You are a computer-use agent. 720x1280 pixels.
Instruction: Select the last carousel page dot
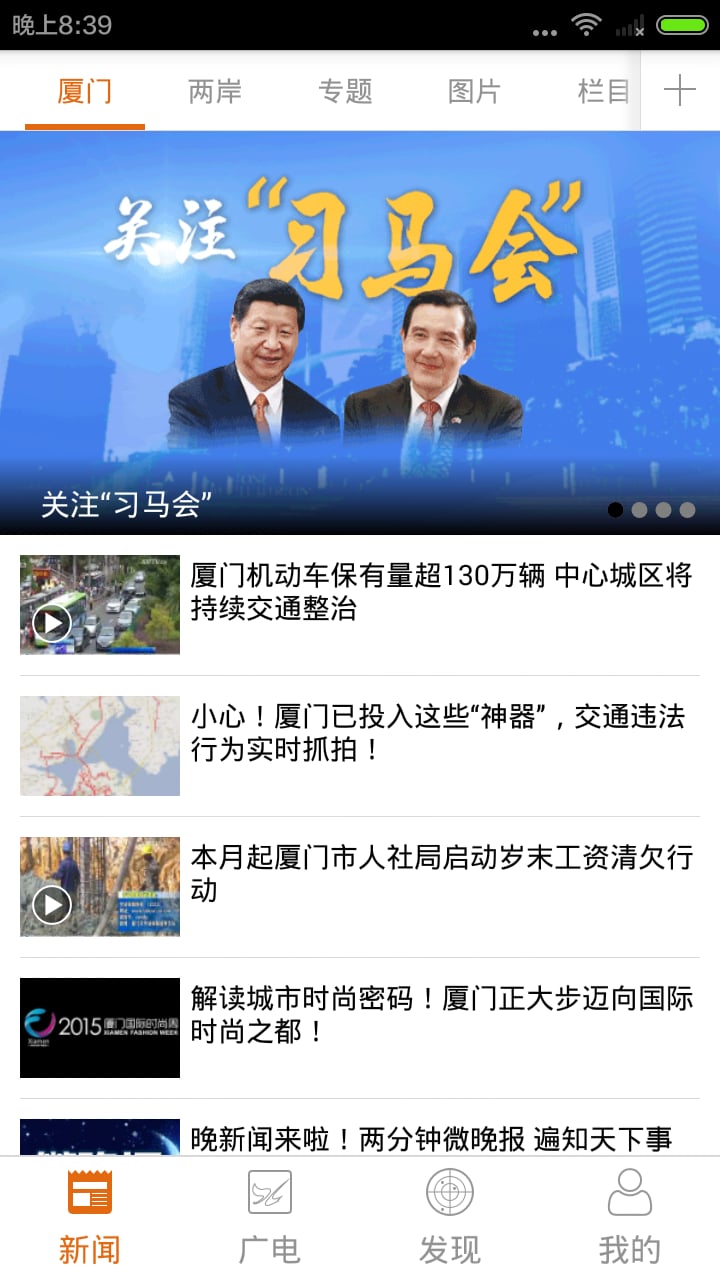(688, 510)
